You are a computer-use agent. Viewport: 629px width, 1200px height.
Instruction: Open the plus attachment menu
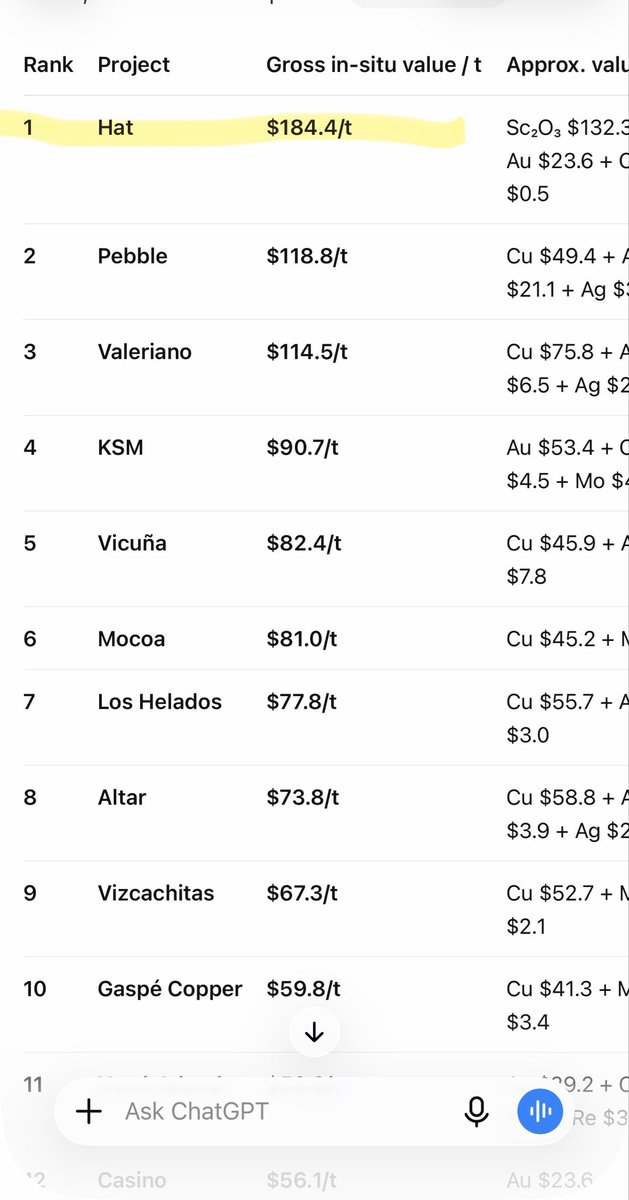click(x=89, y=1111)
